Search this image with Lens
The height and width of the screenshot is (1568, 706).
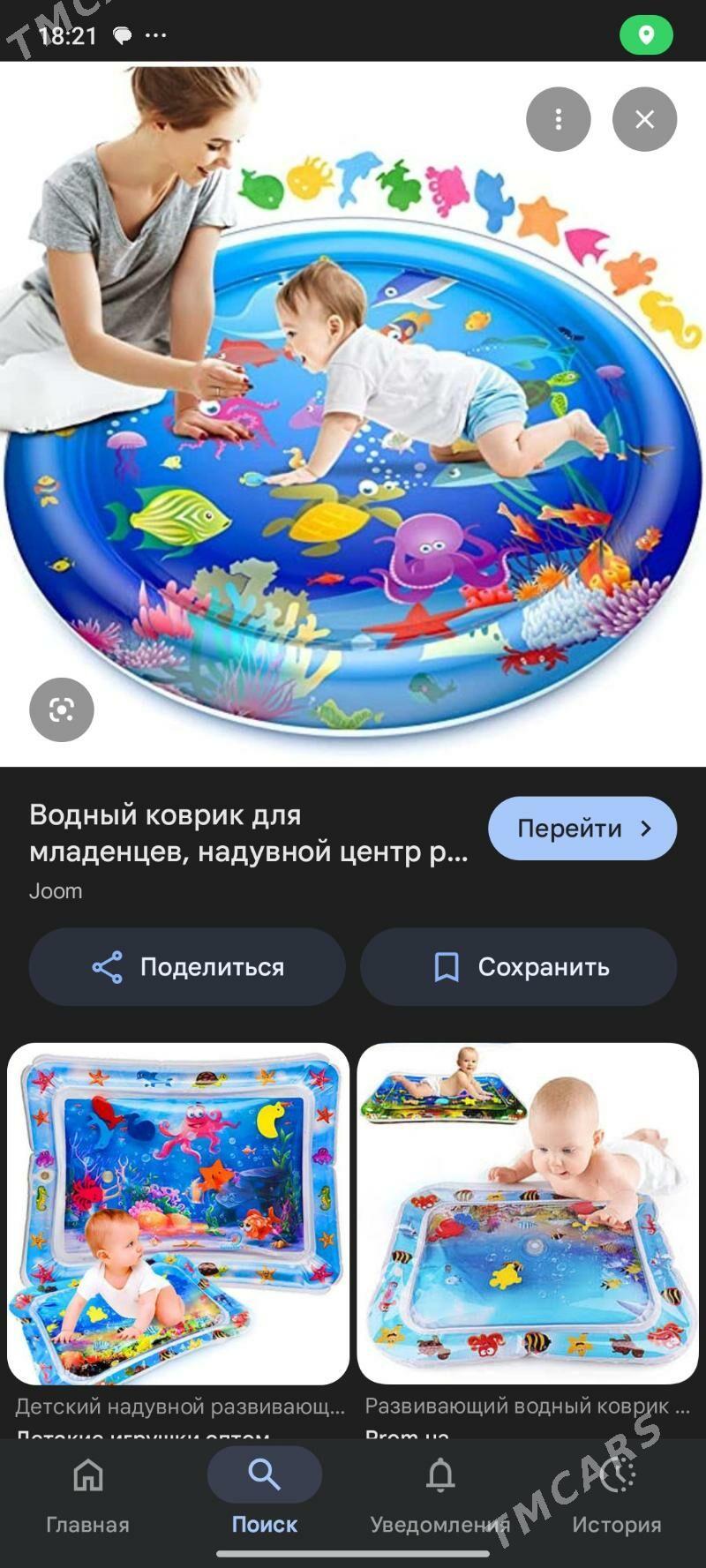(x=62, y=709)
